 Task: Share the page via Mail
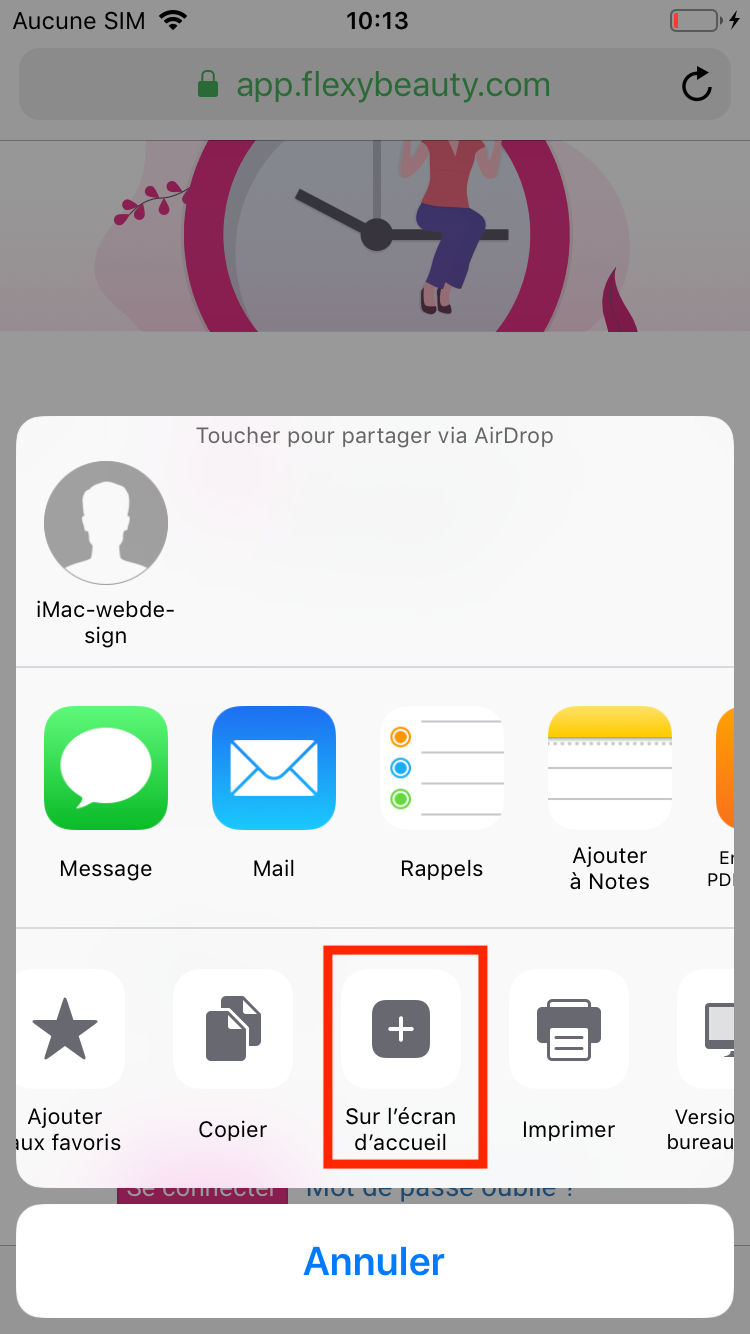(273, 768)
